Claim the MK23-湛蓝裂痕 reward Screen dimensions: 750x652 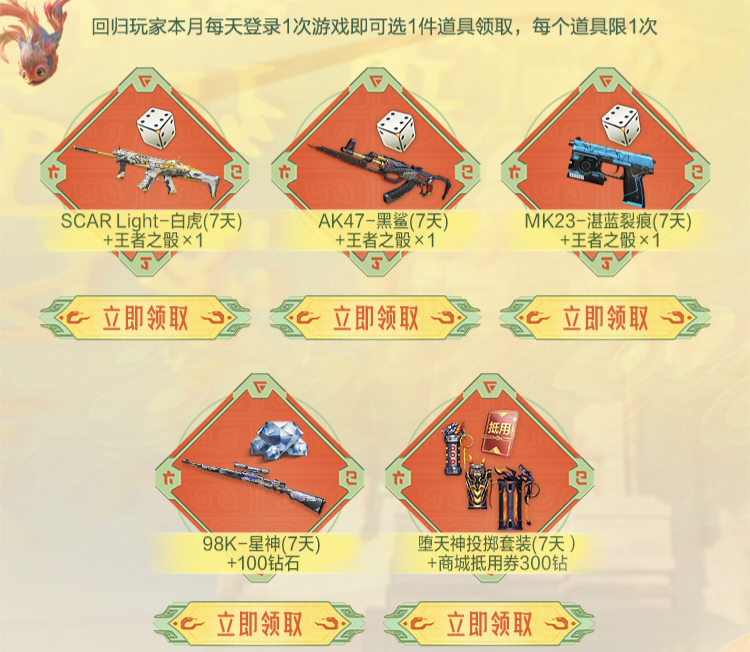coord(605,318)
